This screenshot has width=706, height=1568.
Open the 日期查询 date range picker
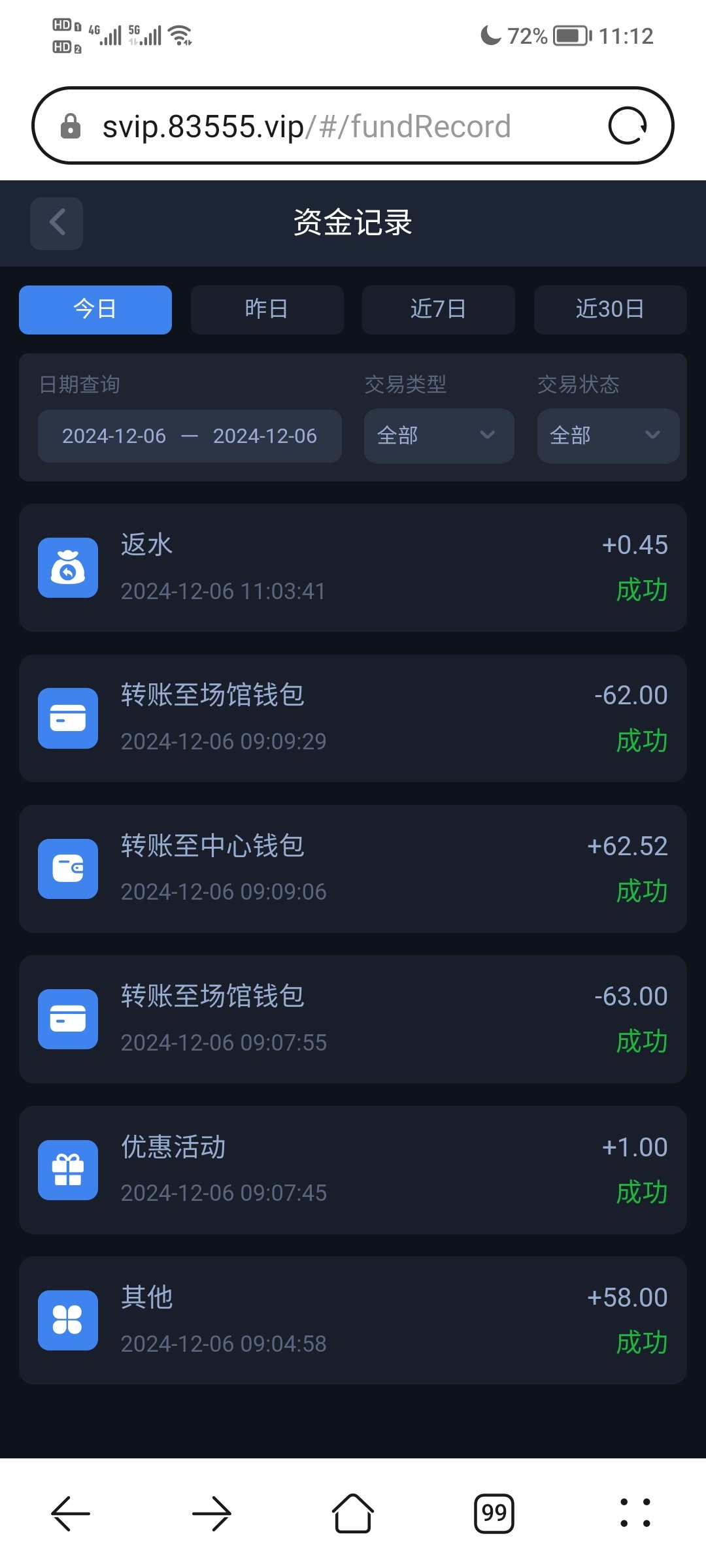(x=190, y=436)
